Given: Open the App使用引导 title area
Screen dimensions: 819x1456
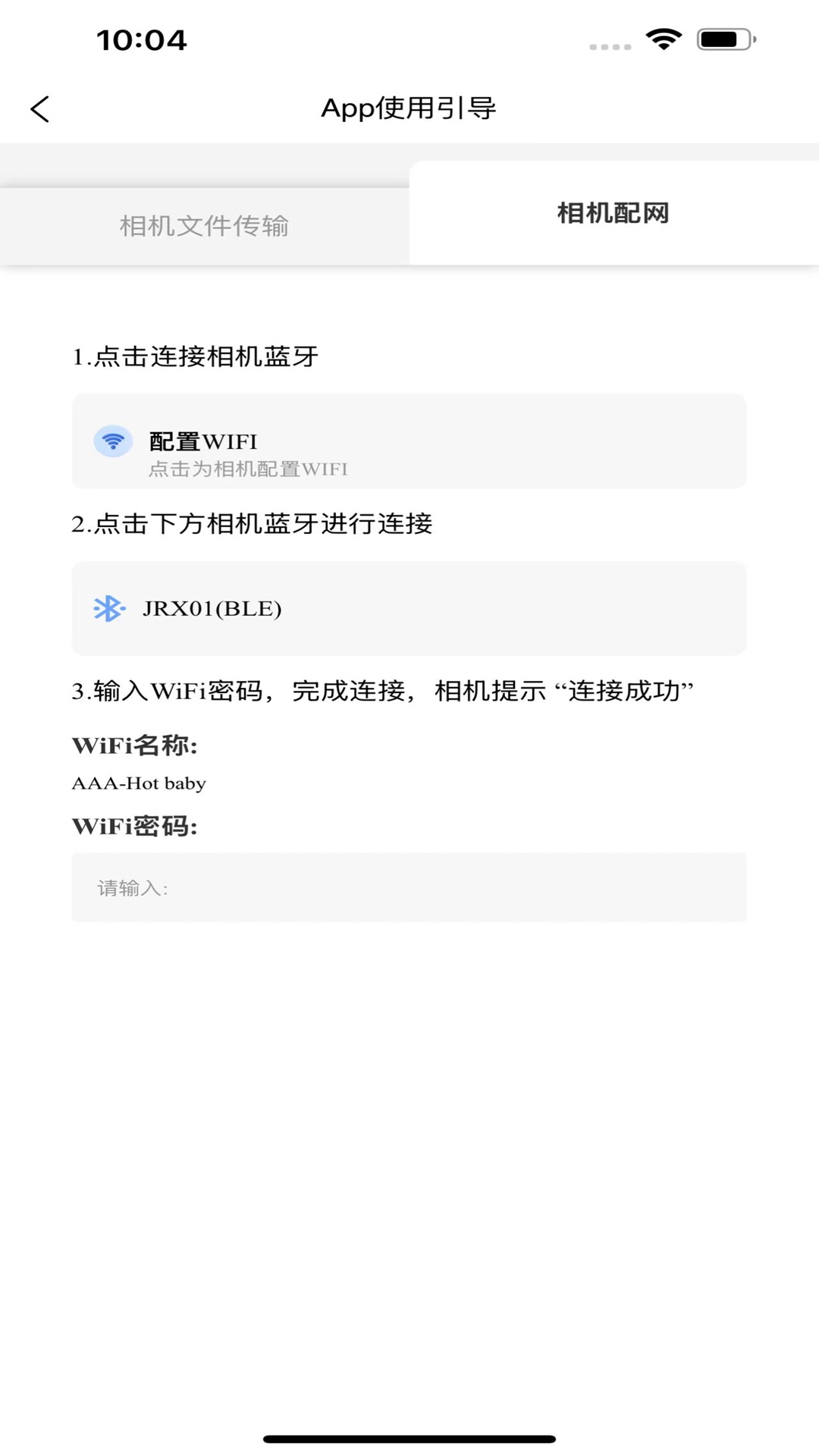Looking at the screenshot, I should (409, 108).
